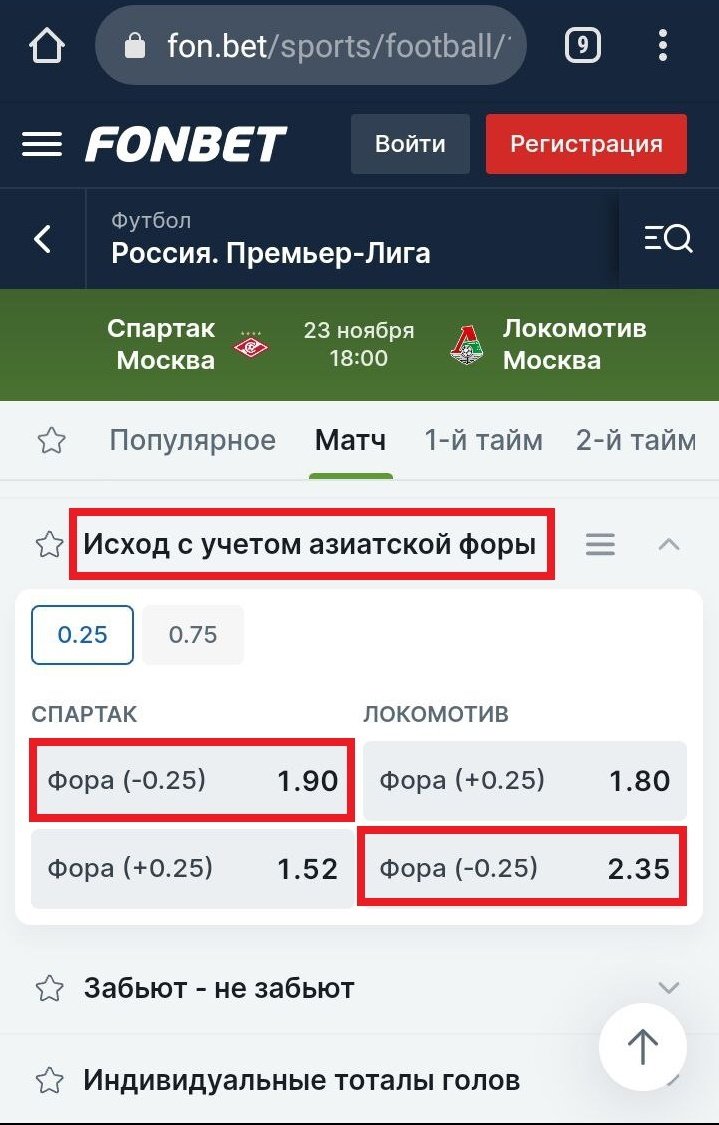The image size is (719, 1125).
Task: Open the browser overflow menu
Action: pyautogui.click(x=663, y=45)
